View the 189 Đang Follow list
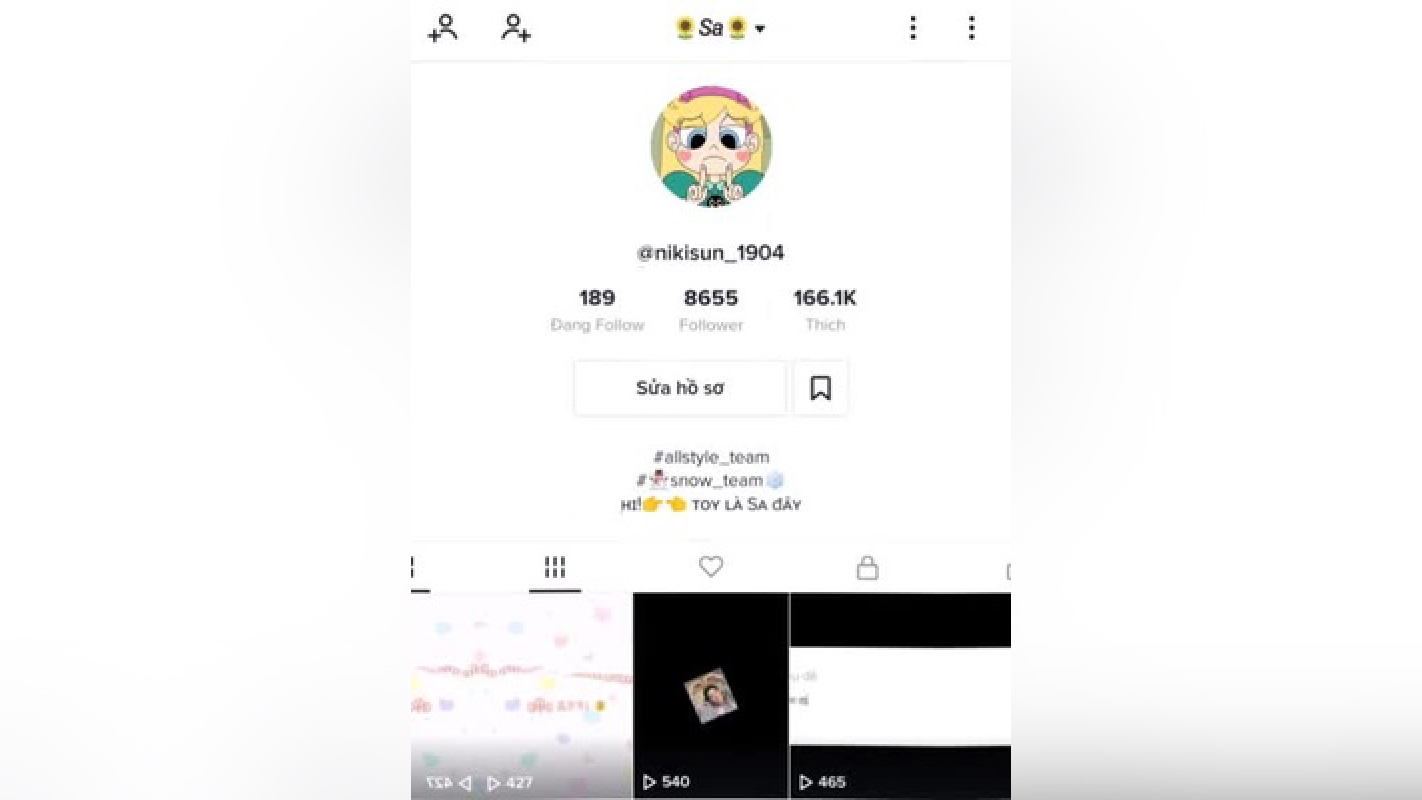Viewport: 1422px width, 800px height. (597, 310)
